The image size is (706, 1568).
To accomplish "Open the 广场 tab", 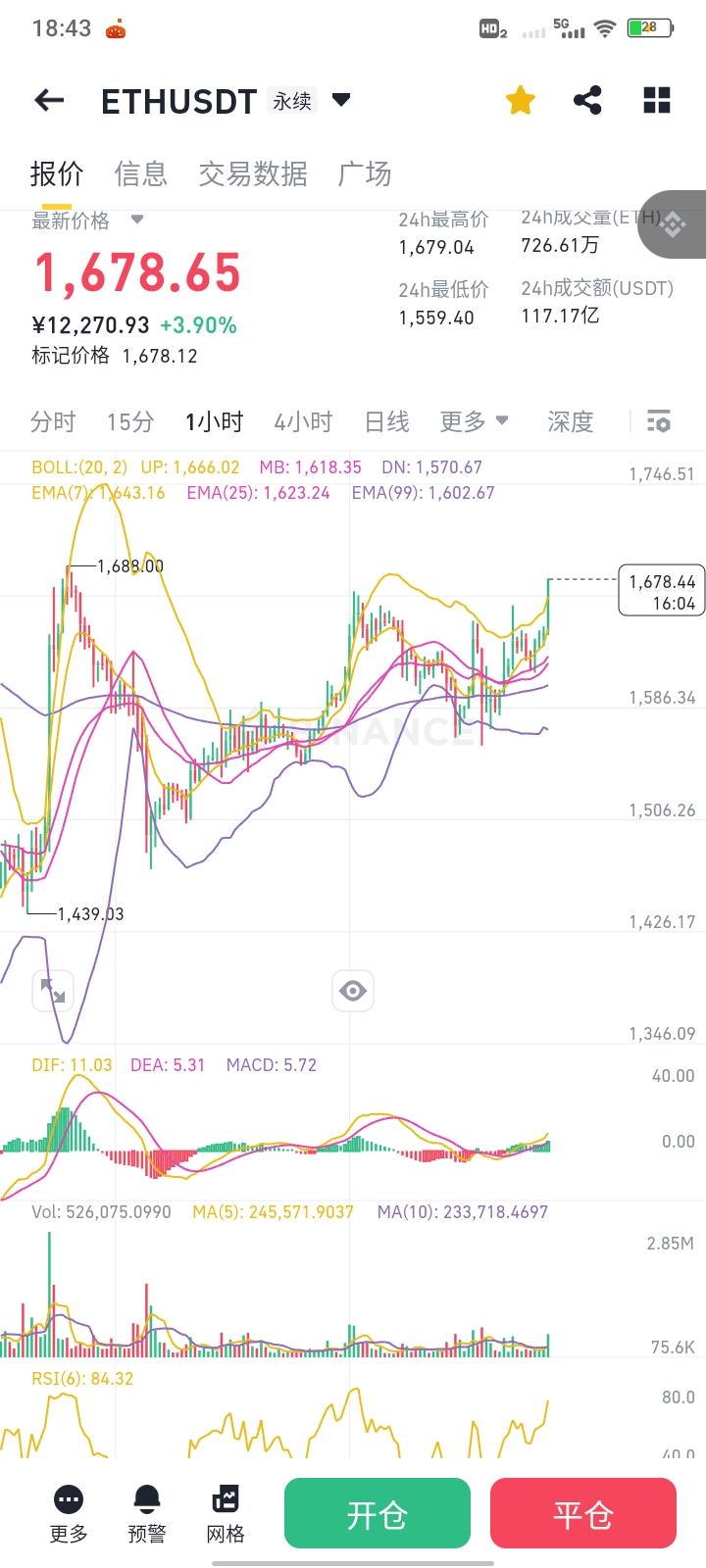I will tap(365, 173).
